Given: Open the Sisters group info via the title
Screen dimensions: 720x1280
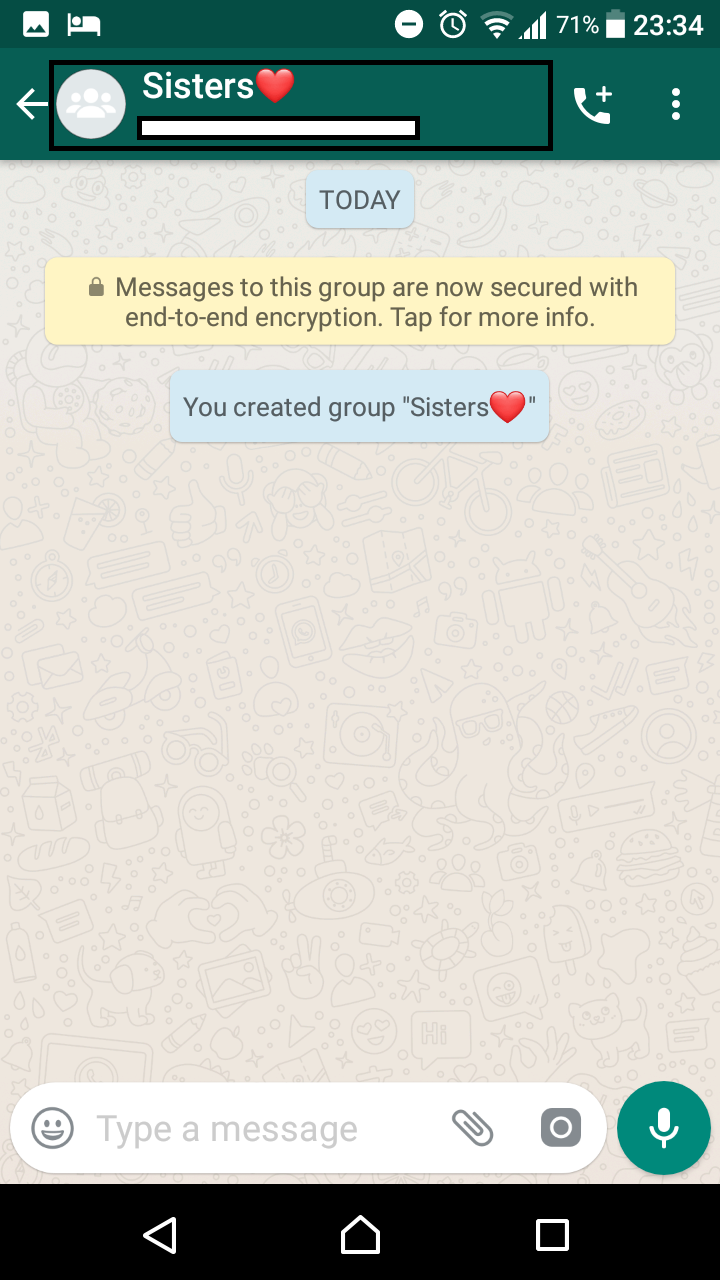Looking at the screenshot, I should 216,86.
